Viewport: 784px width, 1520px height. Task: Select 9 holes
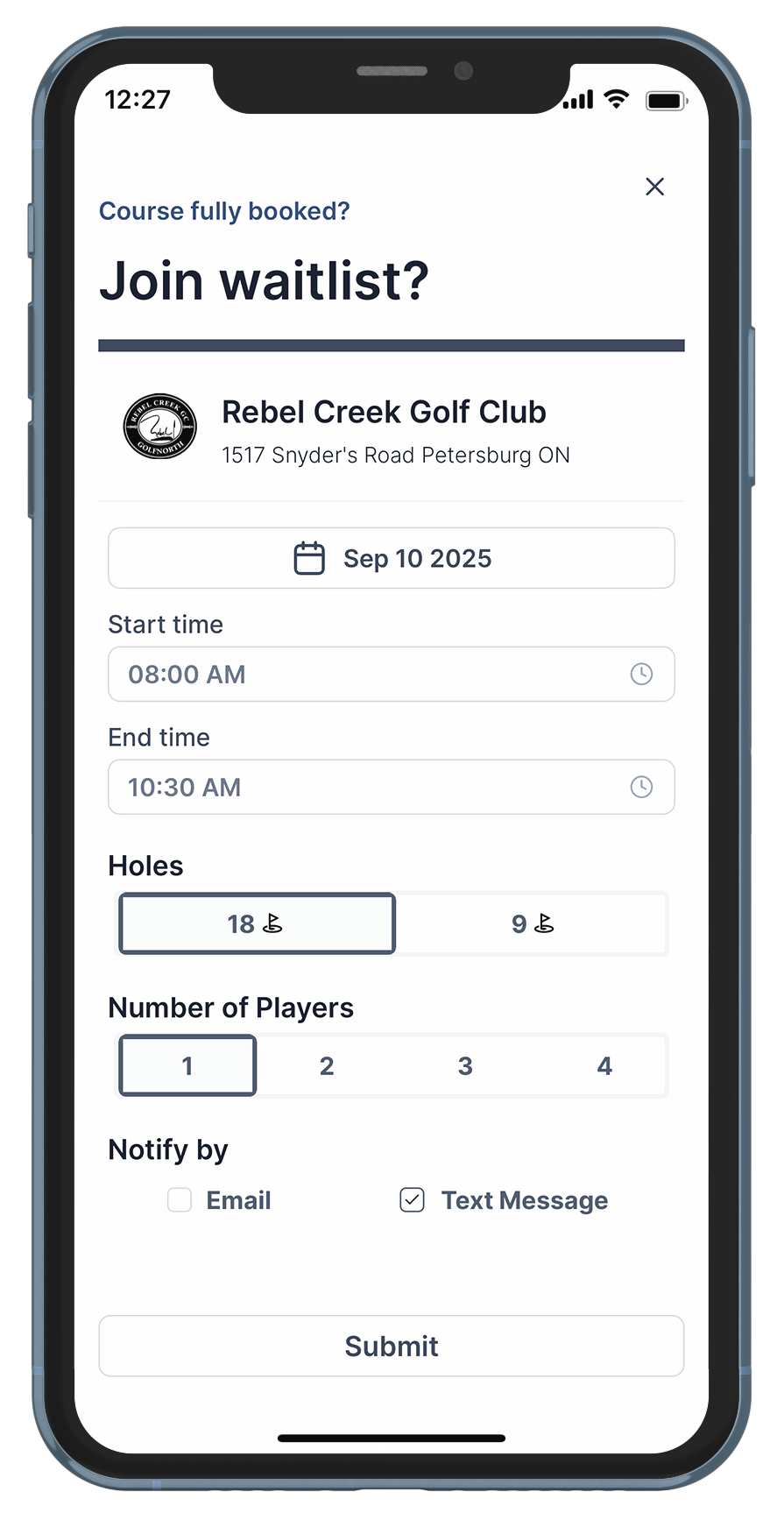tap(532, 923)
